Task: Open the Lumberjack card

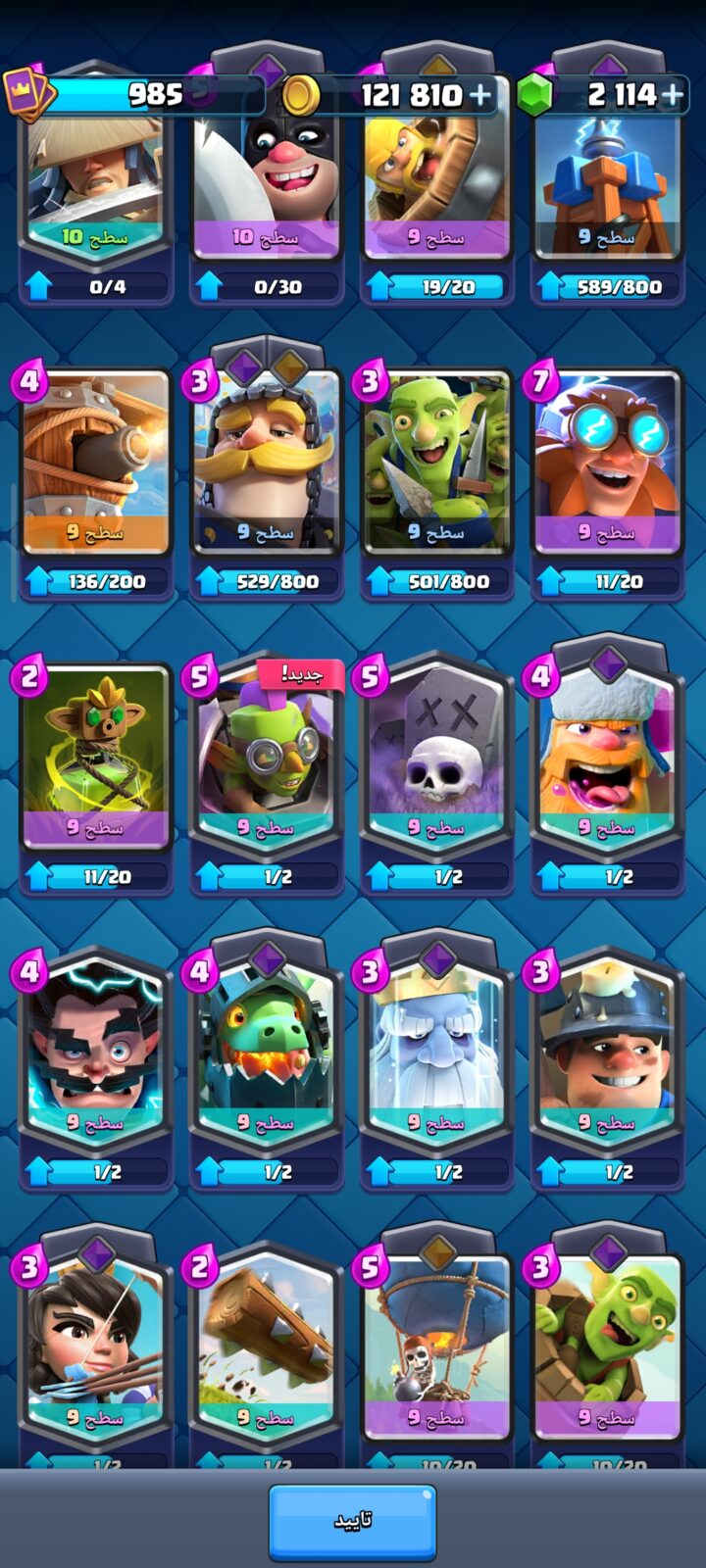Action: (608, 766)
